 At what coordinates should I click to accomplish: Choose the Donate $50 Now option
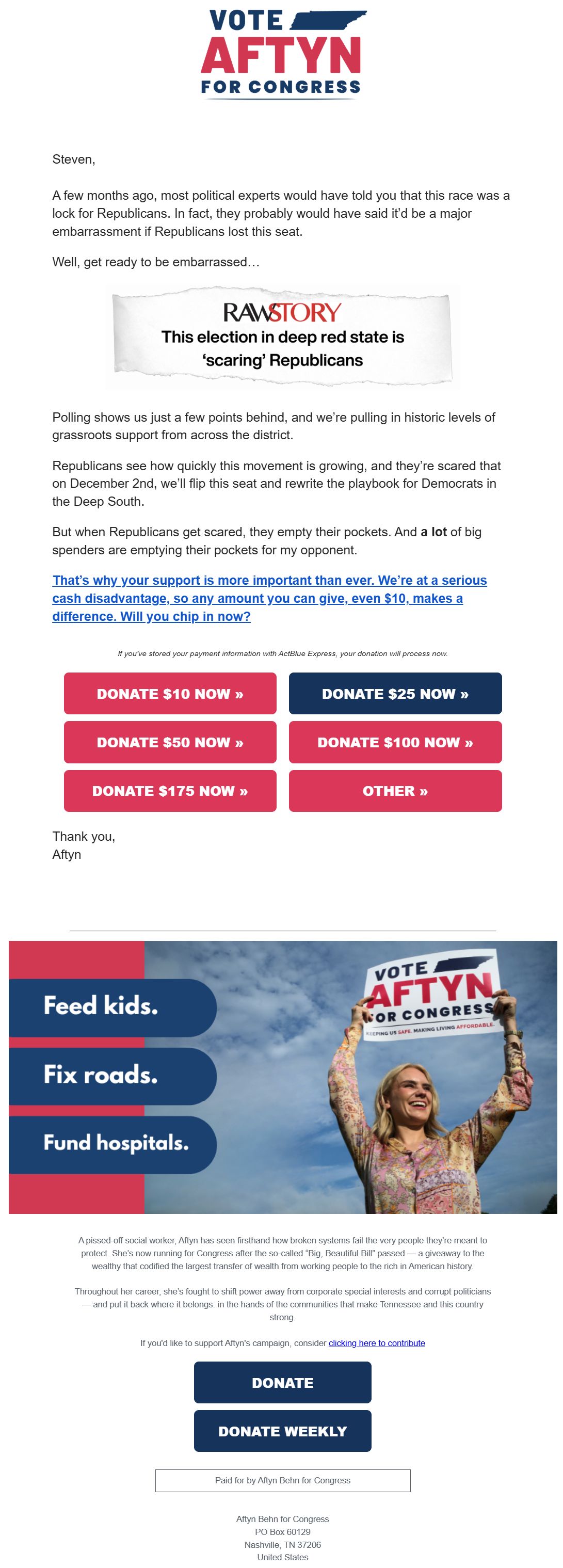point(170,742)
